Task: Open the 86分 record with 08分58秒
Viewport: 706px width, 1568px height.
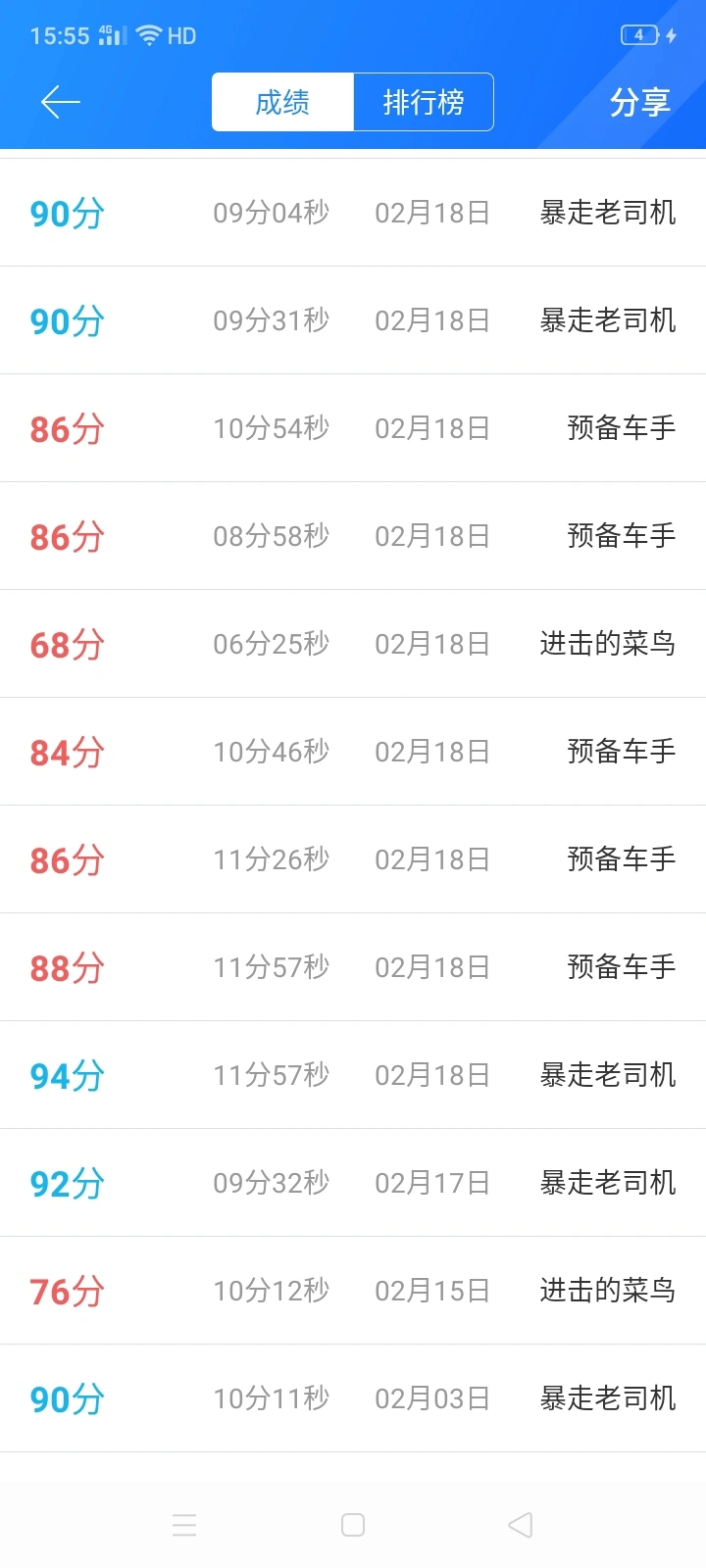Action: (353, 536)
